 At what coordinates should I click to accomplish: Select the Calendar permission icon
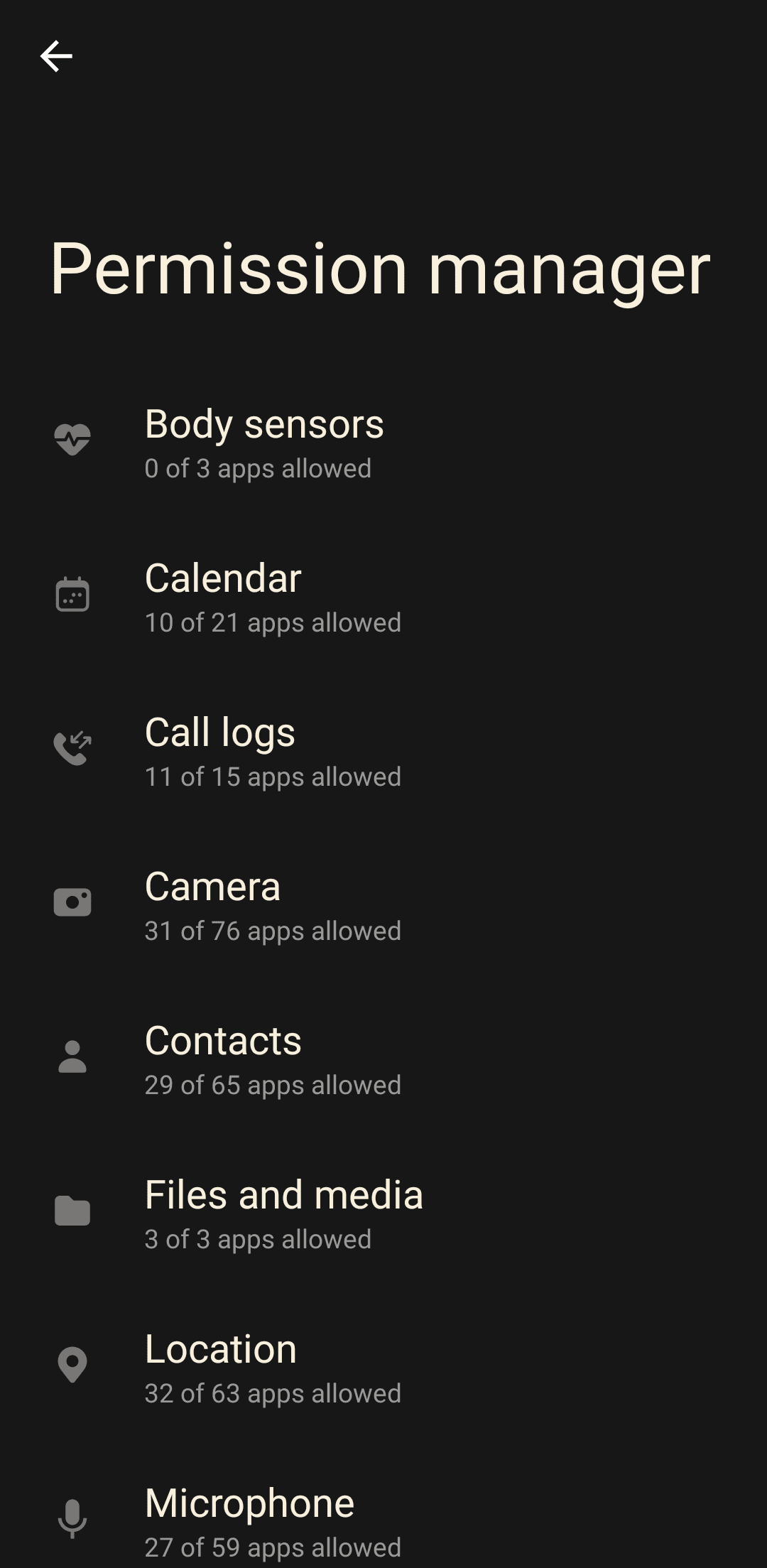(72, 595)
